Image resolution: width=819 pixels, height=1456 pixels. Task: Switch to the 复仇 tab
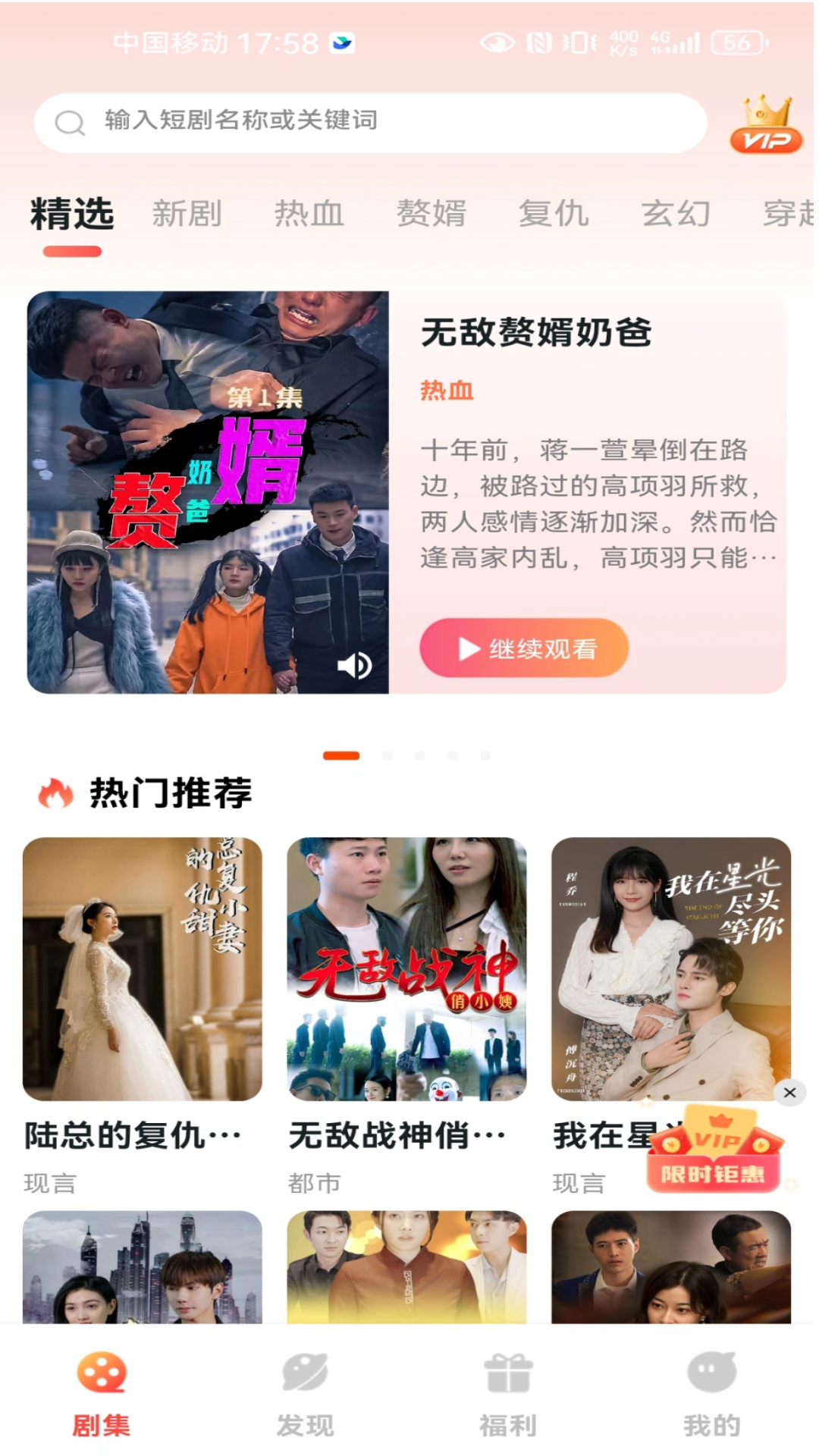(x=554, y=214)
